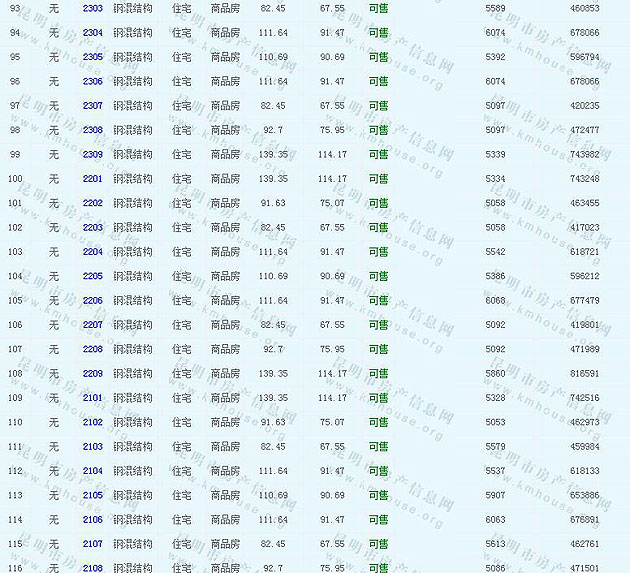Select the 2101 room link

pos(92,398)
